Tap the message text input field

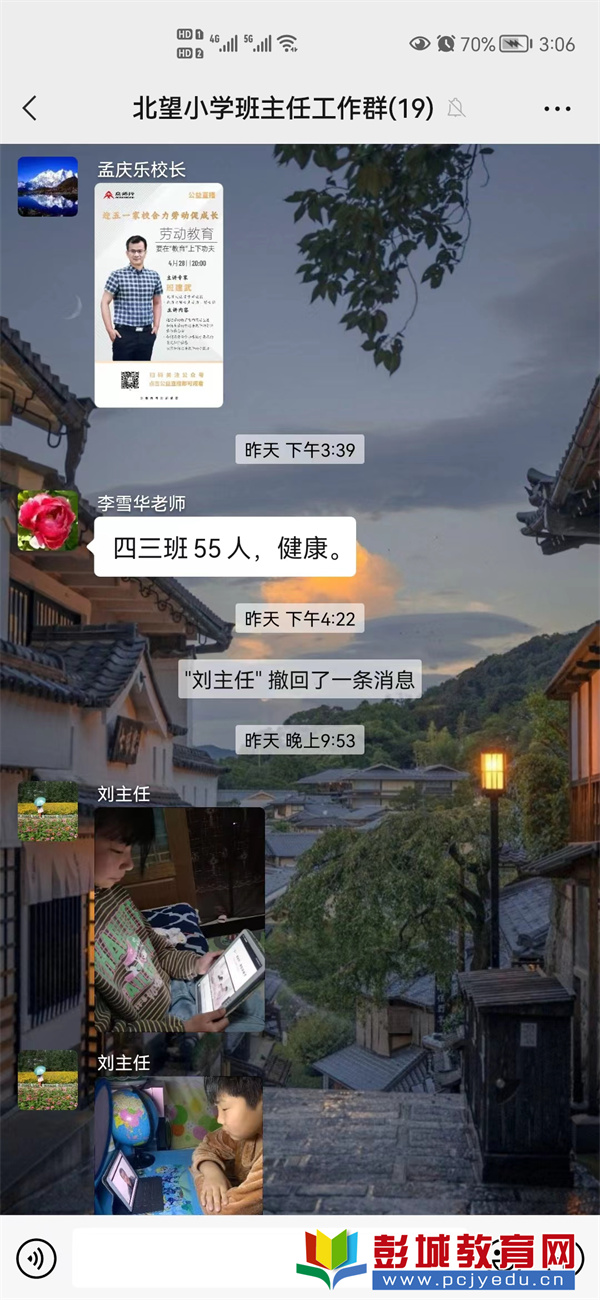point(180,1257)
